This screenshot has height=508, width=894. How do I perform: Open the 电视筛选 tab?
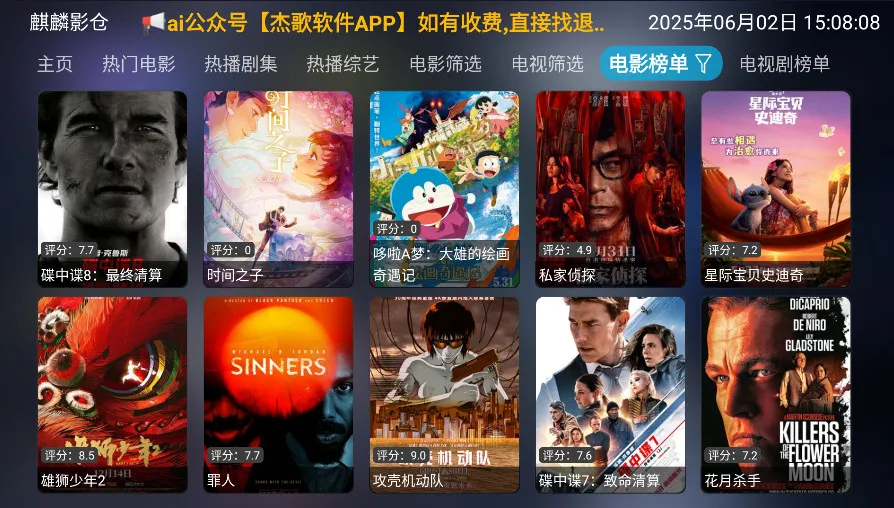point(547,64)
